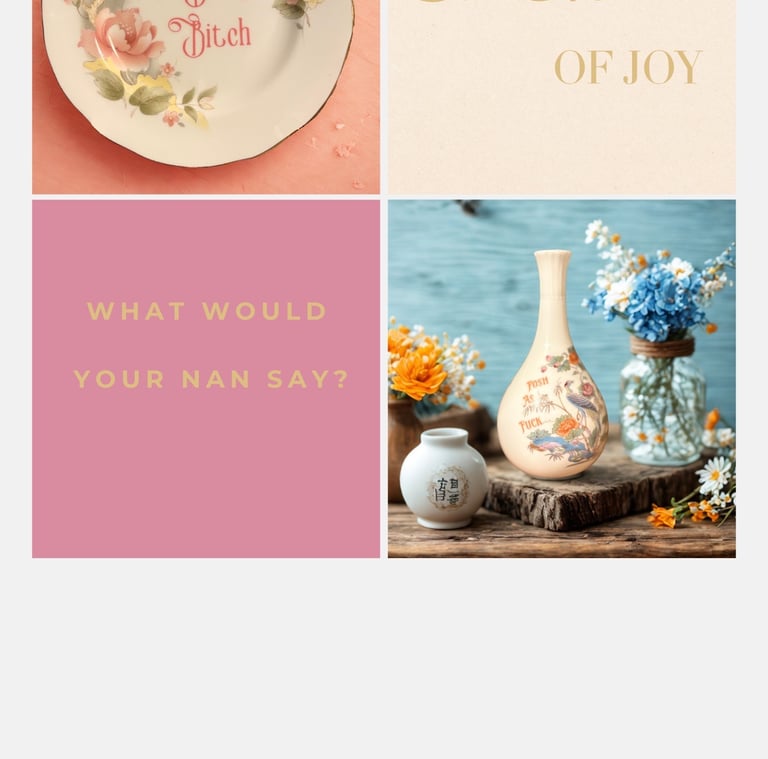Open the floral plate image tile
The image size is (768, 759).
point(205,95)
